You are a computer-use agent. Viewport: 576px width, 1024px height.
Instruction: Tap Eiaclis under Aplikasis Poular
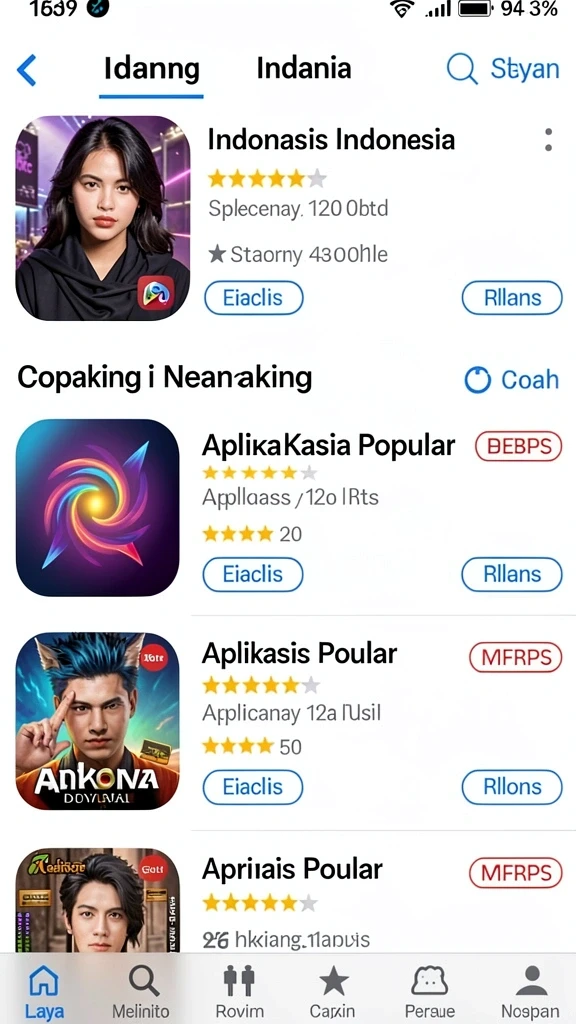pos(253,787)
